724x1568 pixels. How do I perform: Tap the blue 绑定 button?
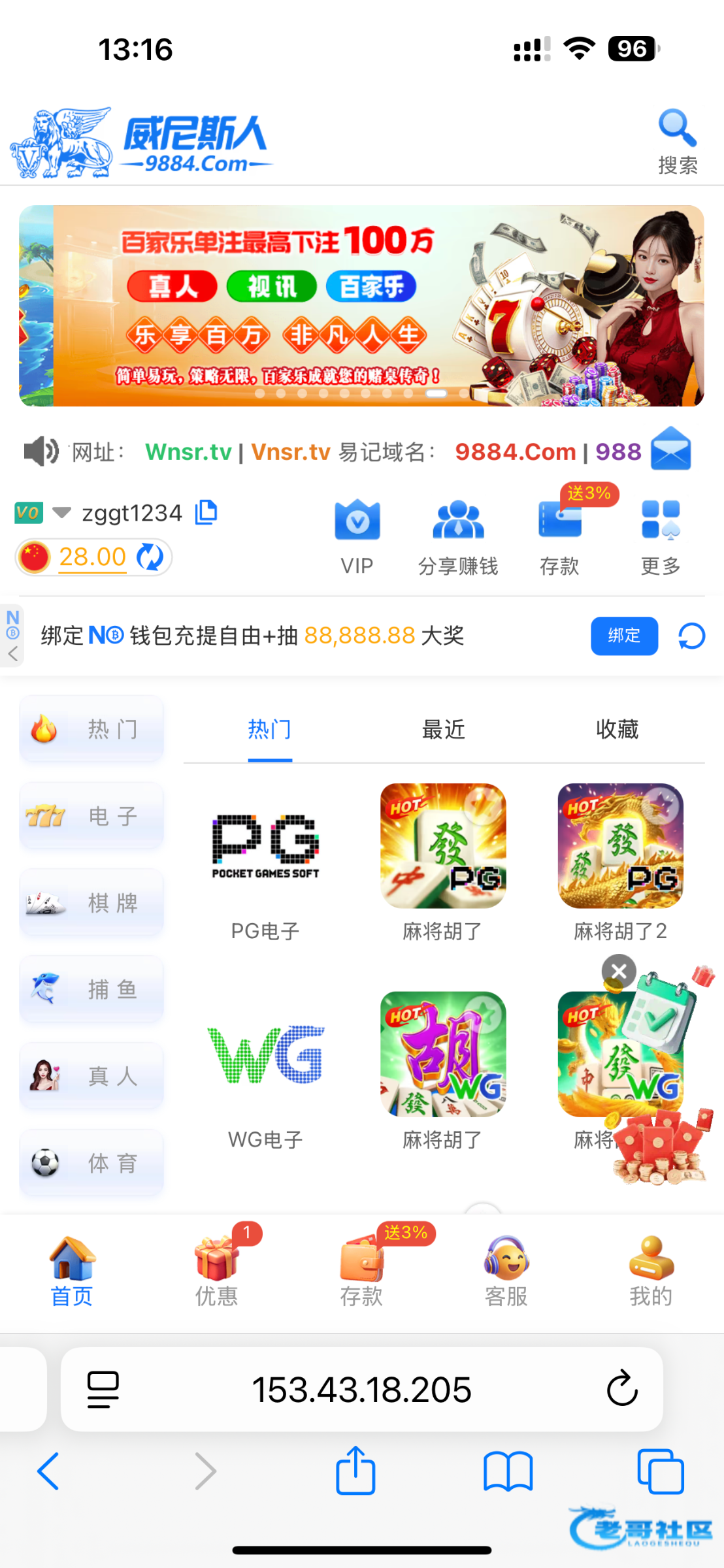[623, 636]
